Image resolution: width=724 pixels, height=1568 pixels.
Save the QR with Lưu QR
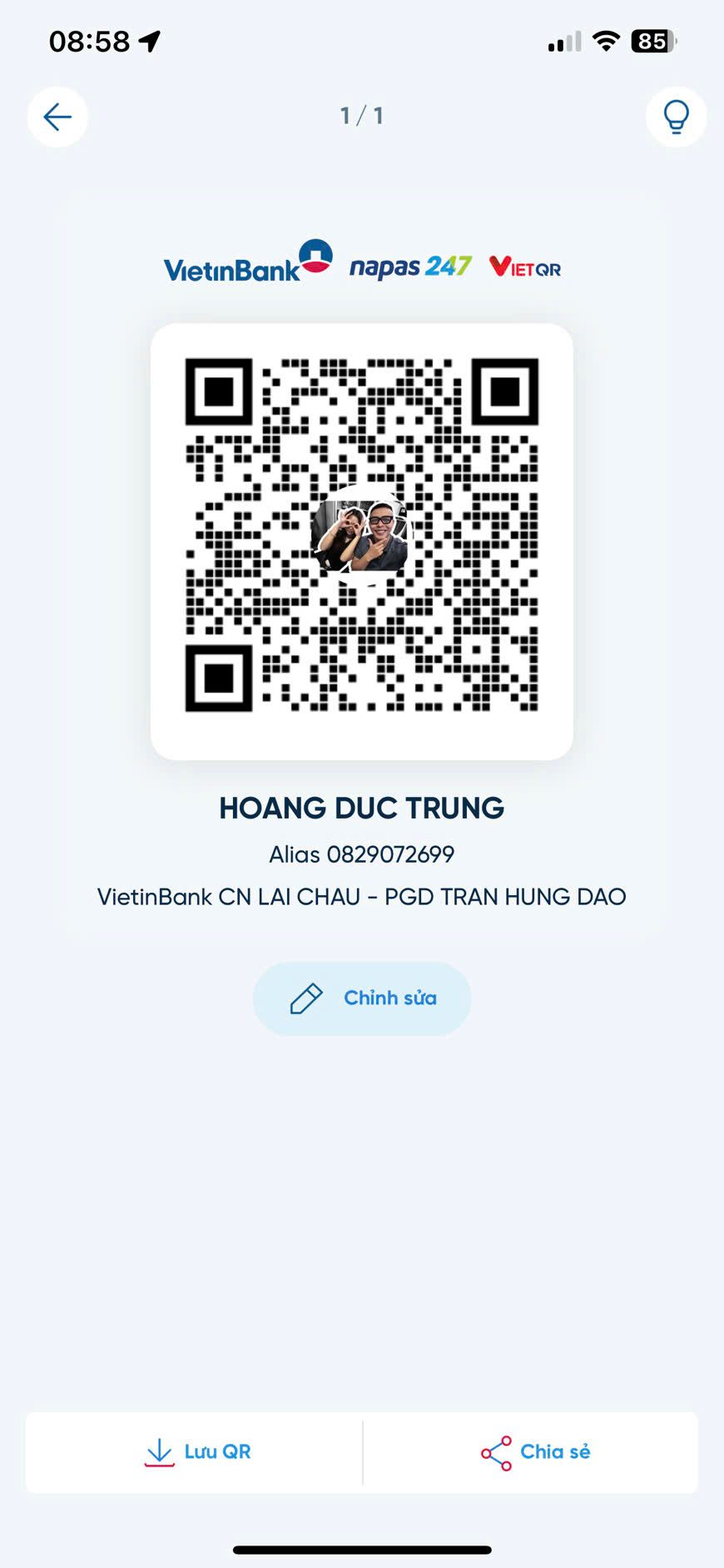(x=195, y=1452)
